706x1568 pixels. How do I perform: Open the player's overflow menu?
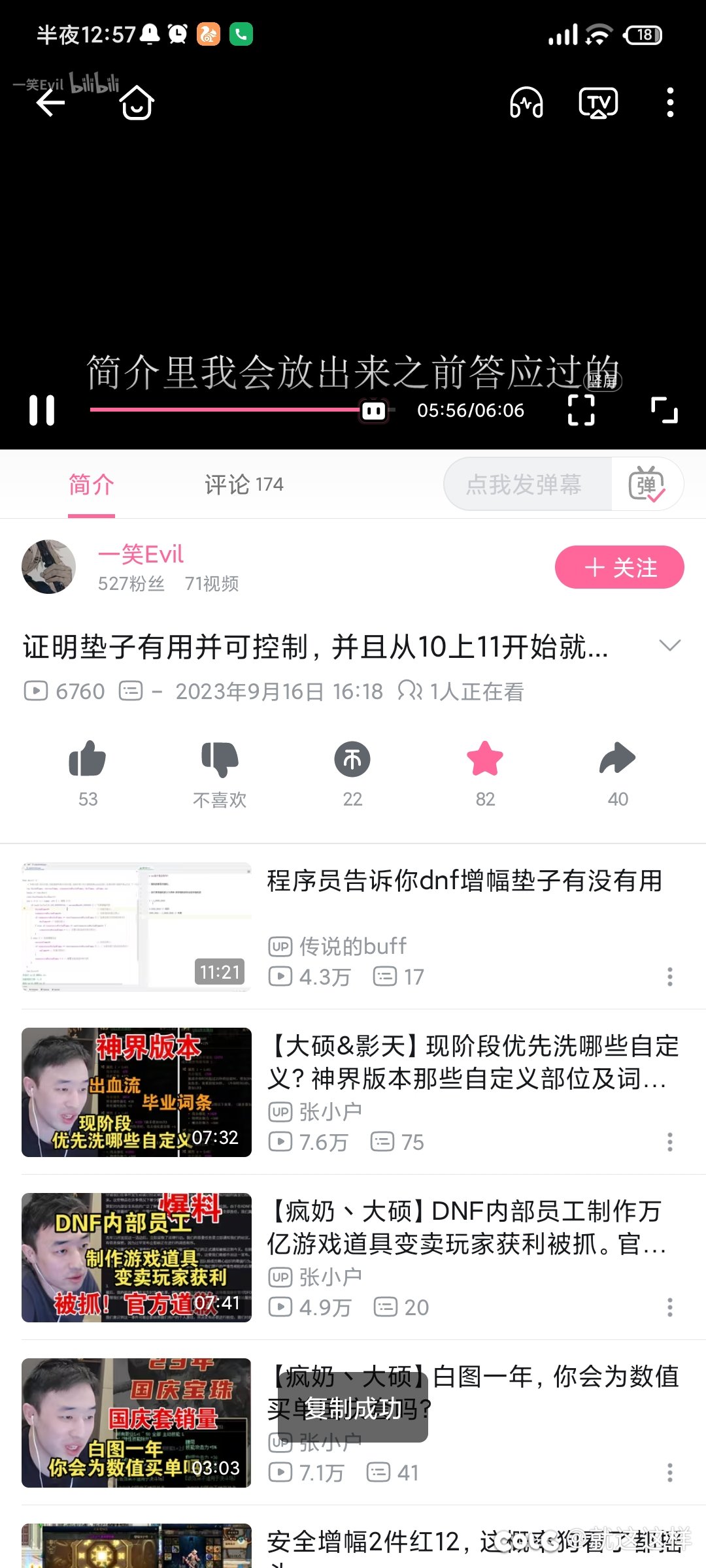click(x=670, y=103)
